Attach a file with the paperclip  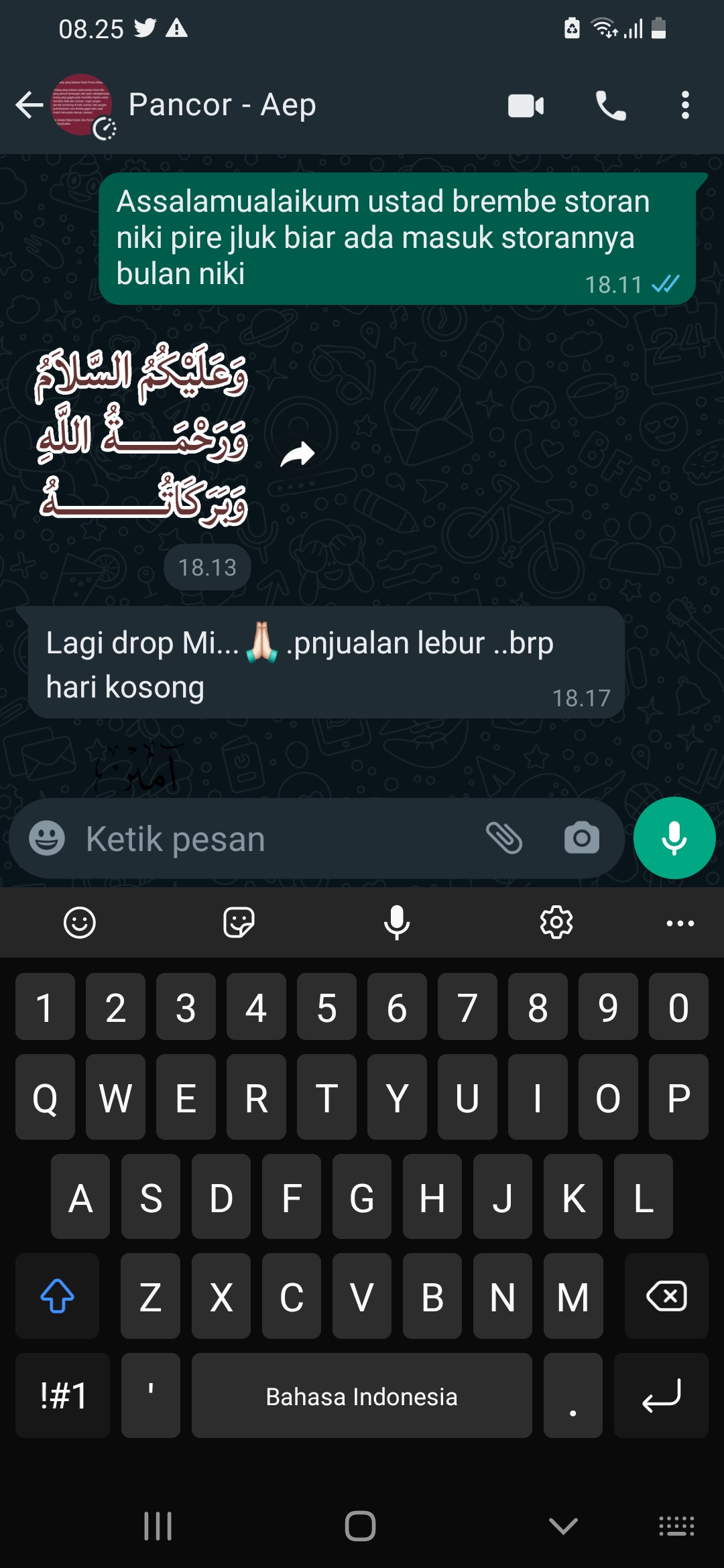click(x=504, y=838)
